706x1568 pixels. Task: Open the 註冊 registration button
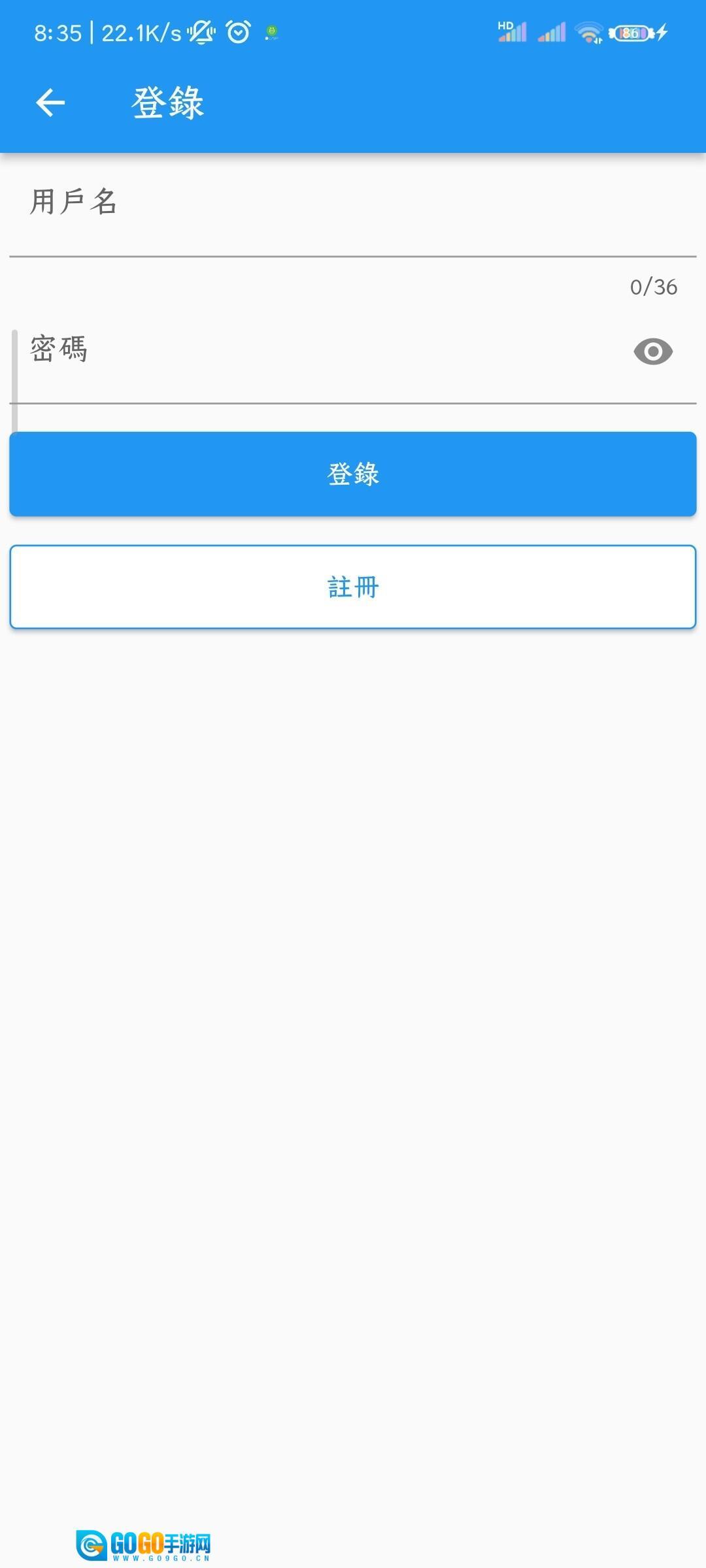(x=353, y=587)
